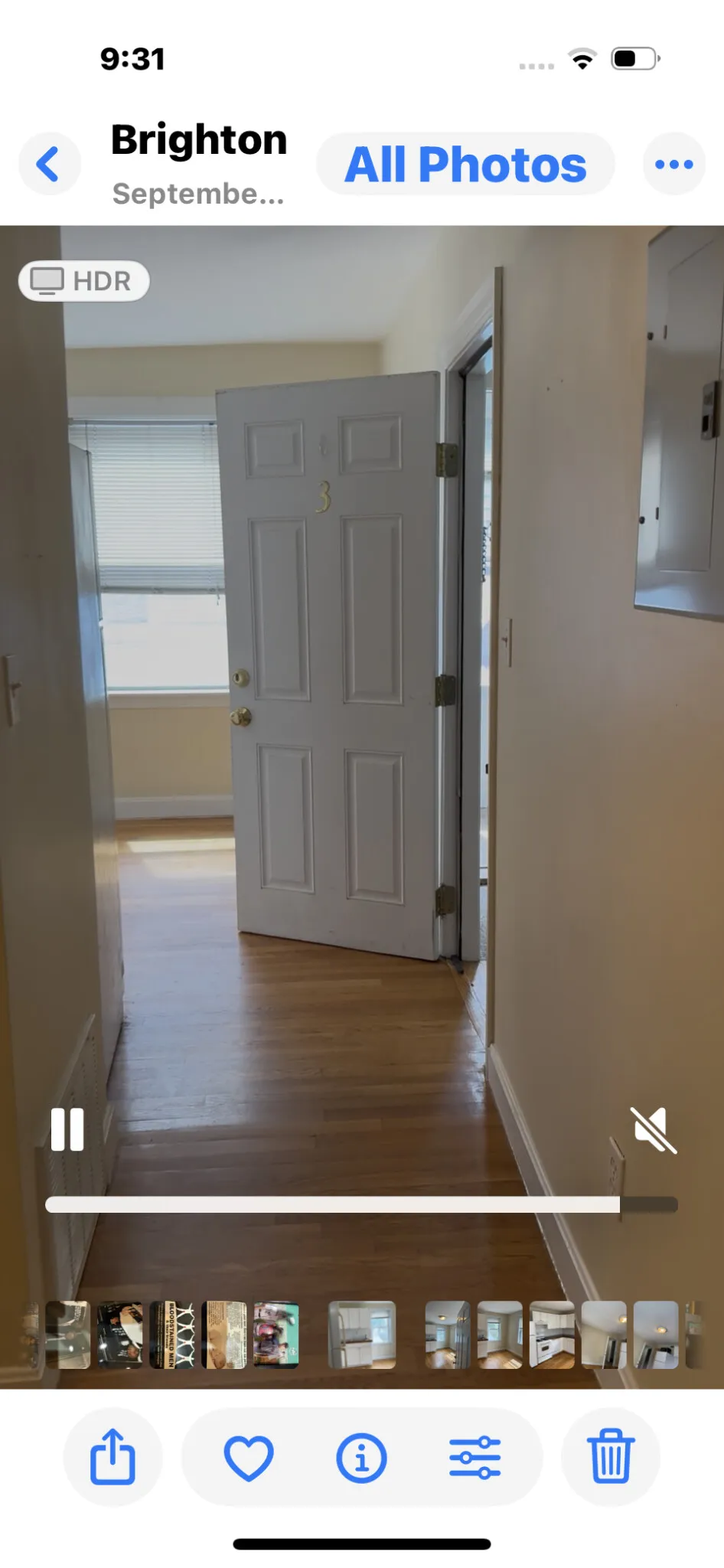Switch to All Photos view
This screenshot has height=1568, width=724.
tap(465, 164)
